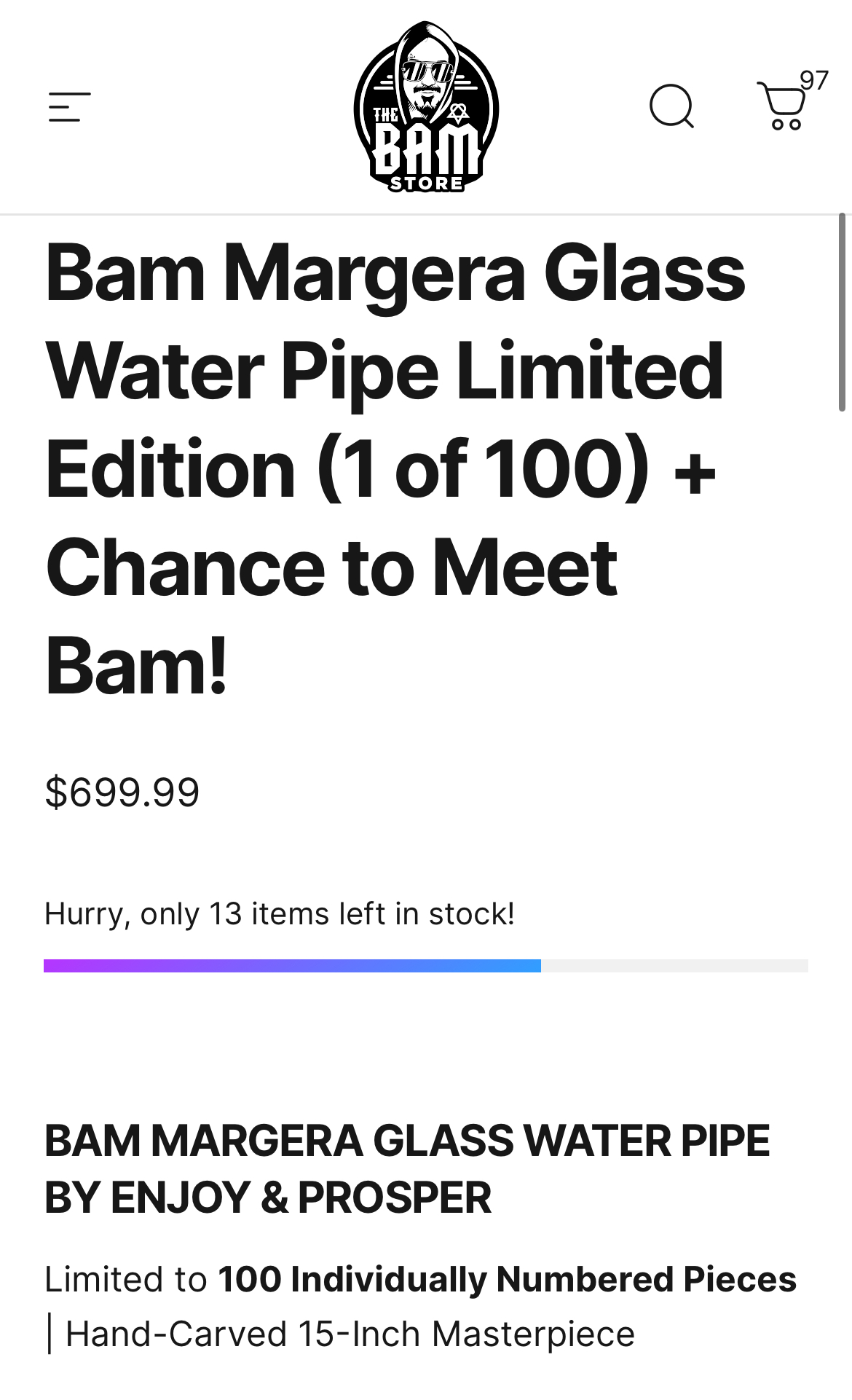Open the search magnifier icon
Image resolution: width=852 pixels, height=1400 pixels.
671,107
